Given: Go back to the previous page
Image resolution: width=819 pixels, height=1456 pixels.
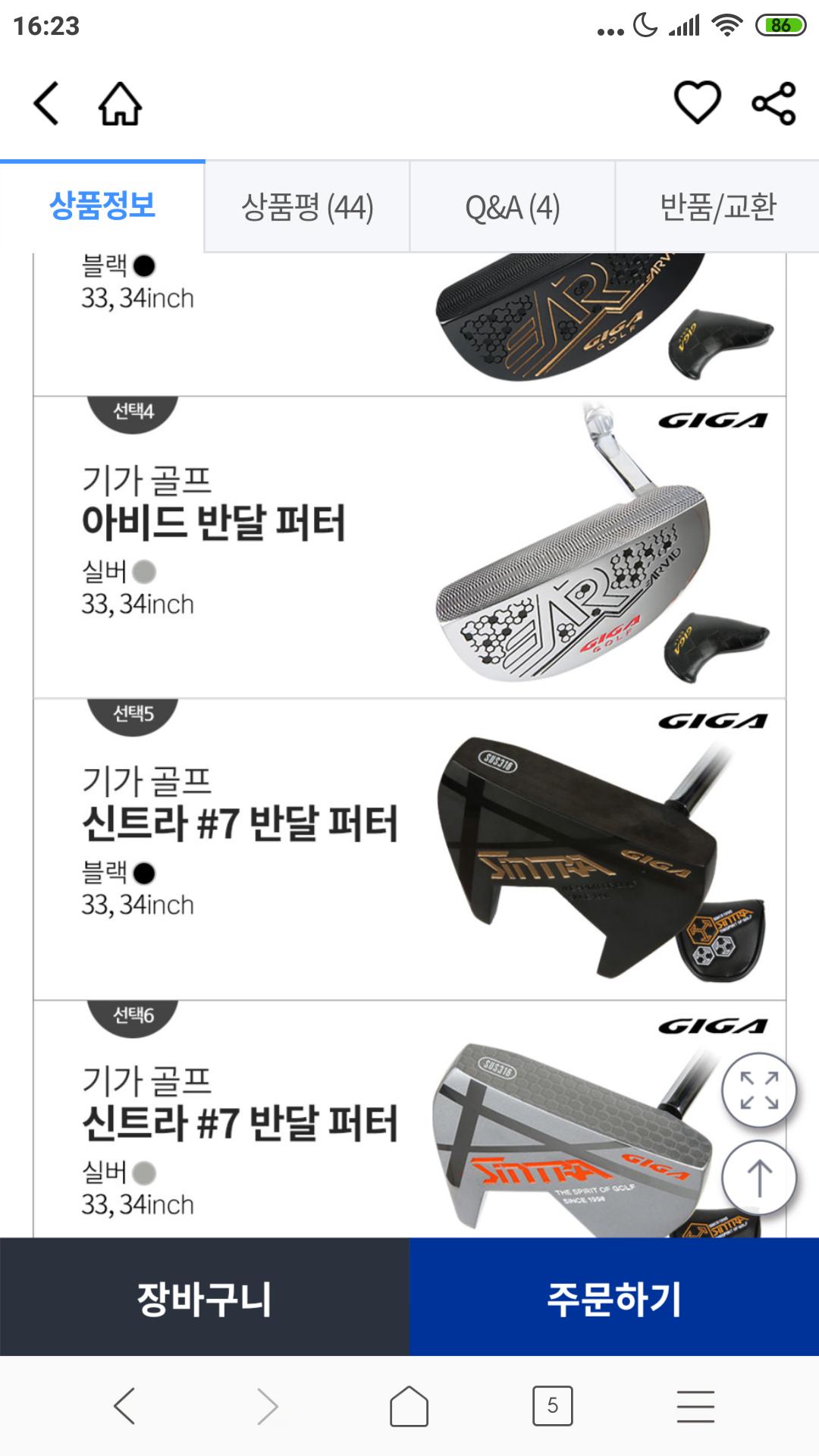Looking at the screenshot, I should pyautogui.click(x=46, y=103).
